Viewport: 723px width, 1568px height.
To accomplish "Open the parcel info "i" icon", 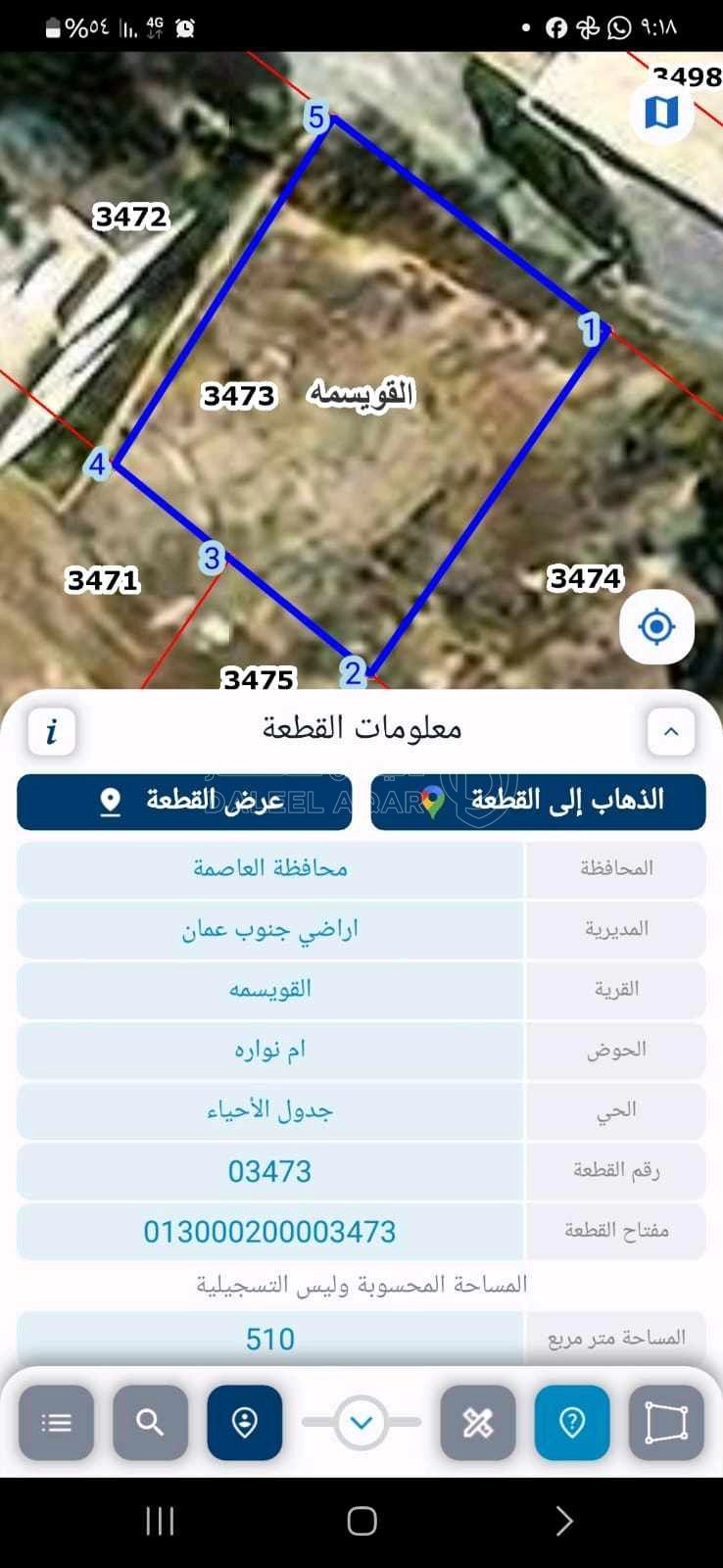I will [52, 731].
